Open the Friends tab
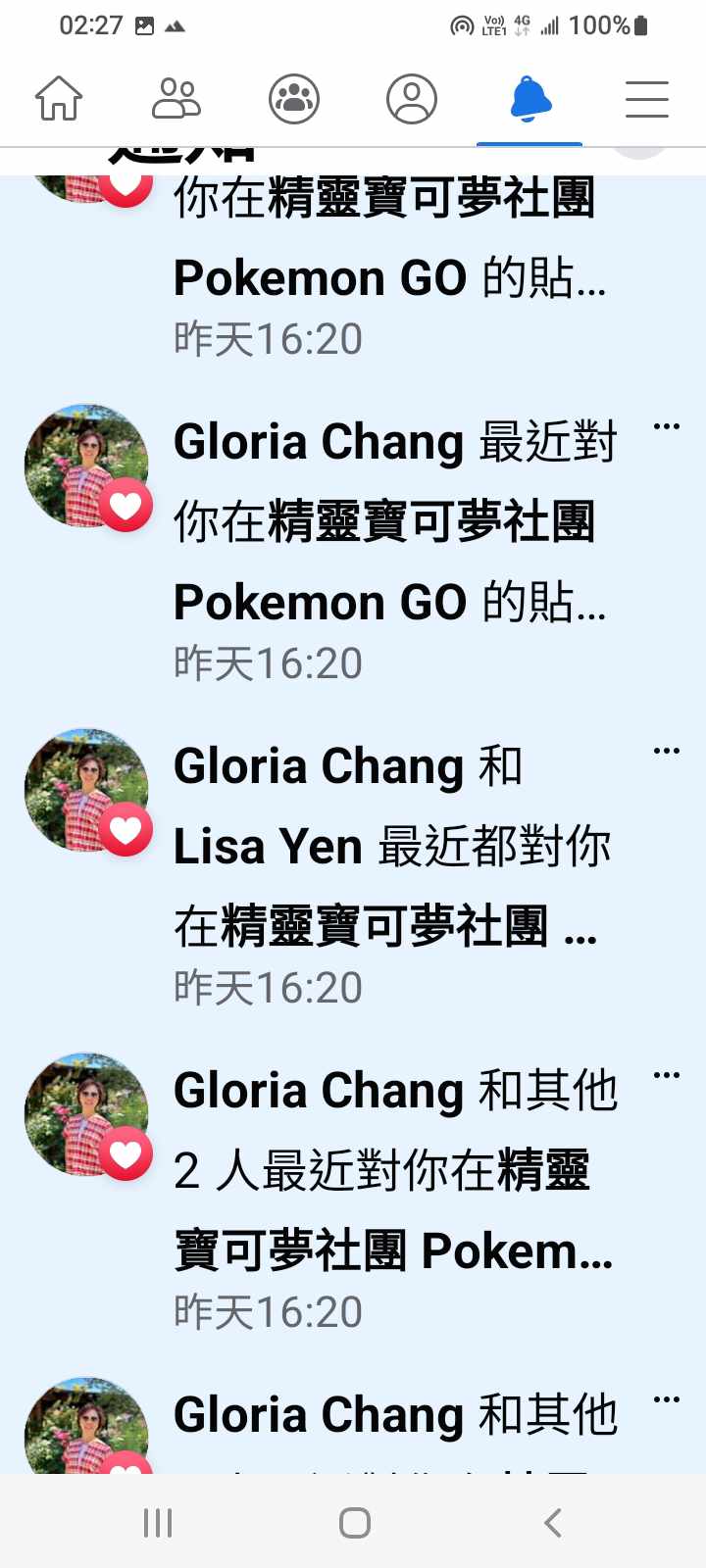Screen dimensions: 706x1568 click(176, 99)
